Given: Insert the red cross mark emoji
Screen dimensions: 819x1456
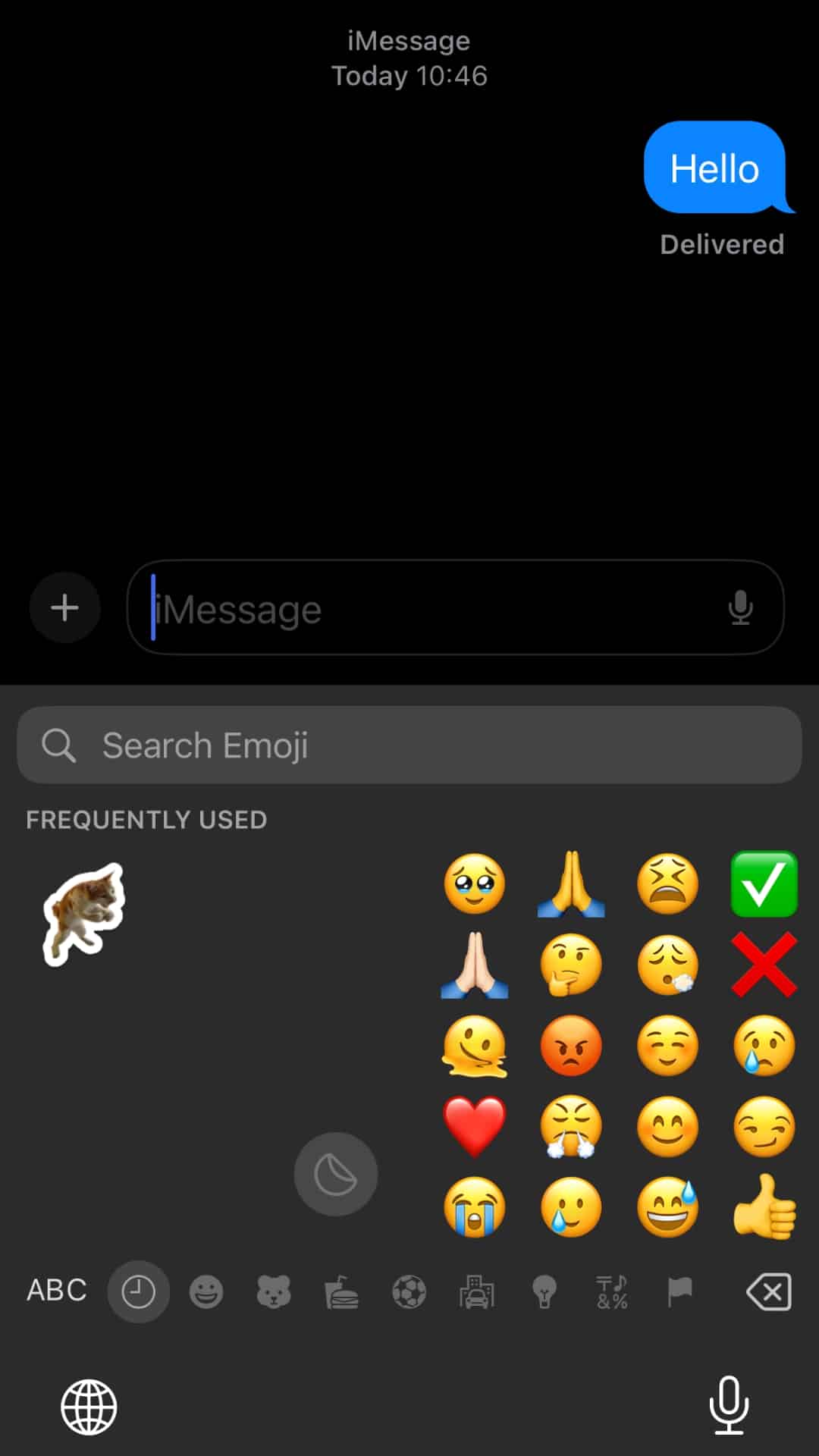Looking at the screenshot, I should click(764, 965).
